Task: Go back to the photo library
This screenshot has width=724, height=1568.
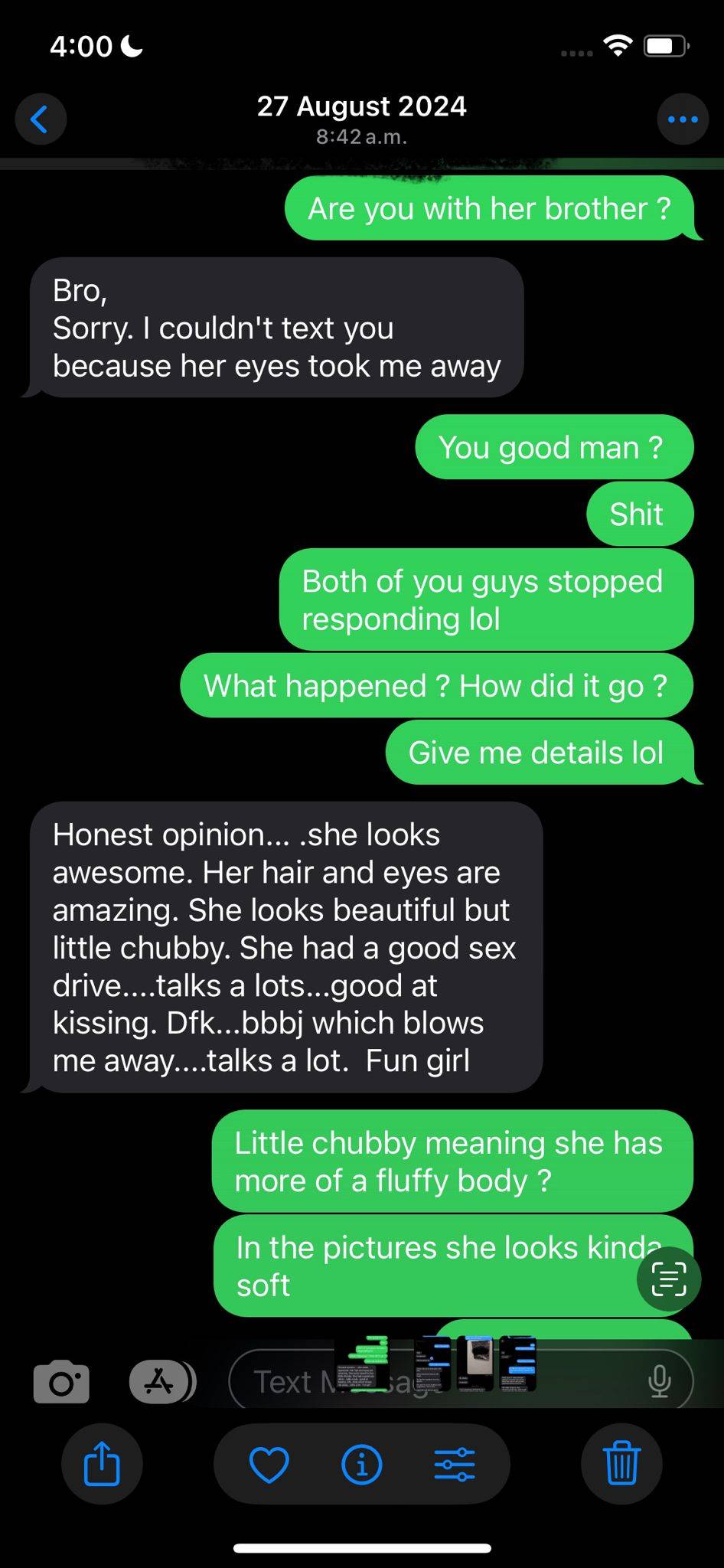Action: (x=41, y=119)
